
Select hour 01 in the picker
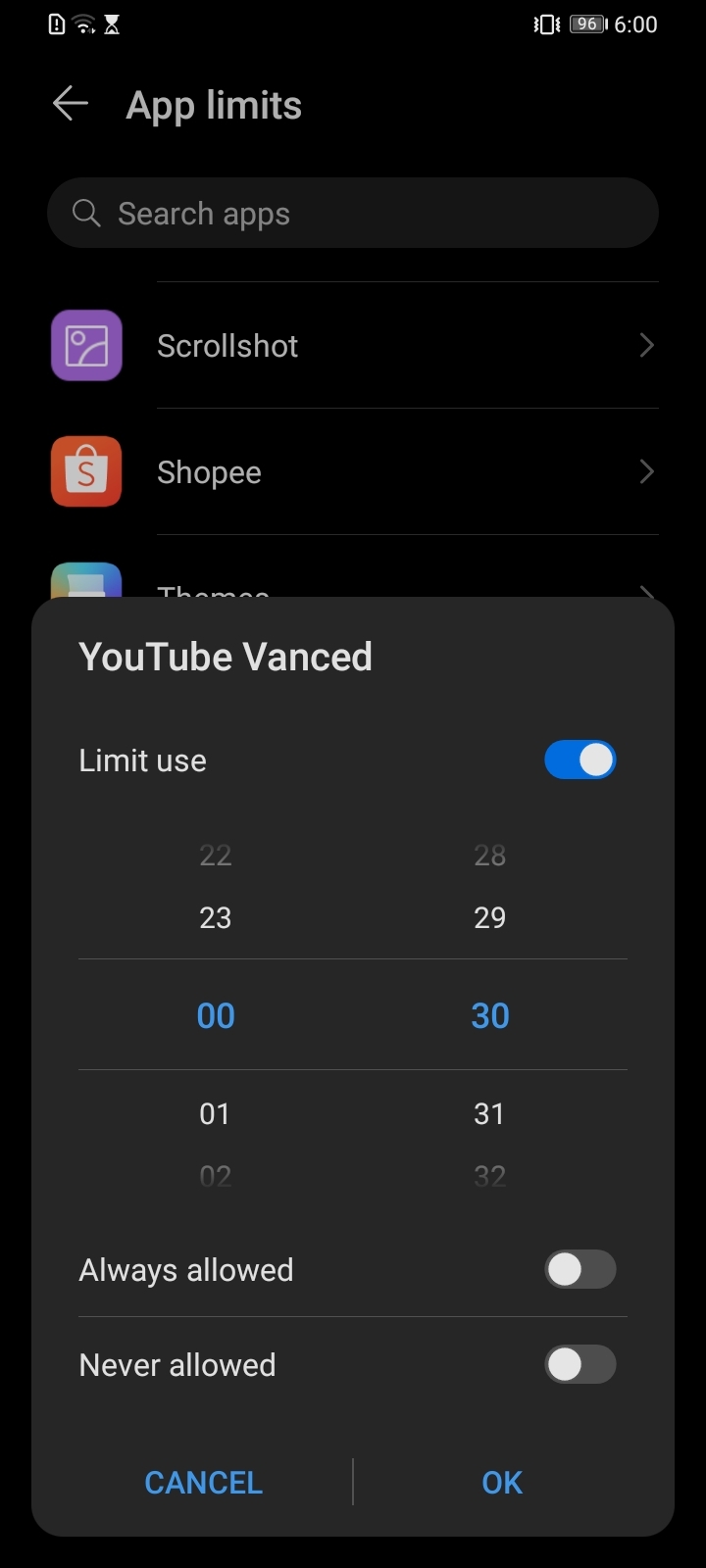[215, 1113]
